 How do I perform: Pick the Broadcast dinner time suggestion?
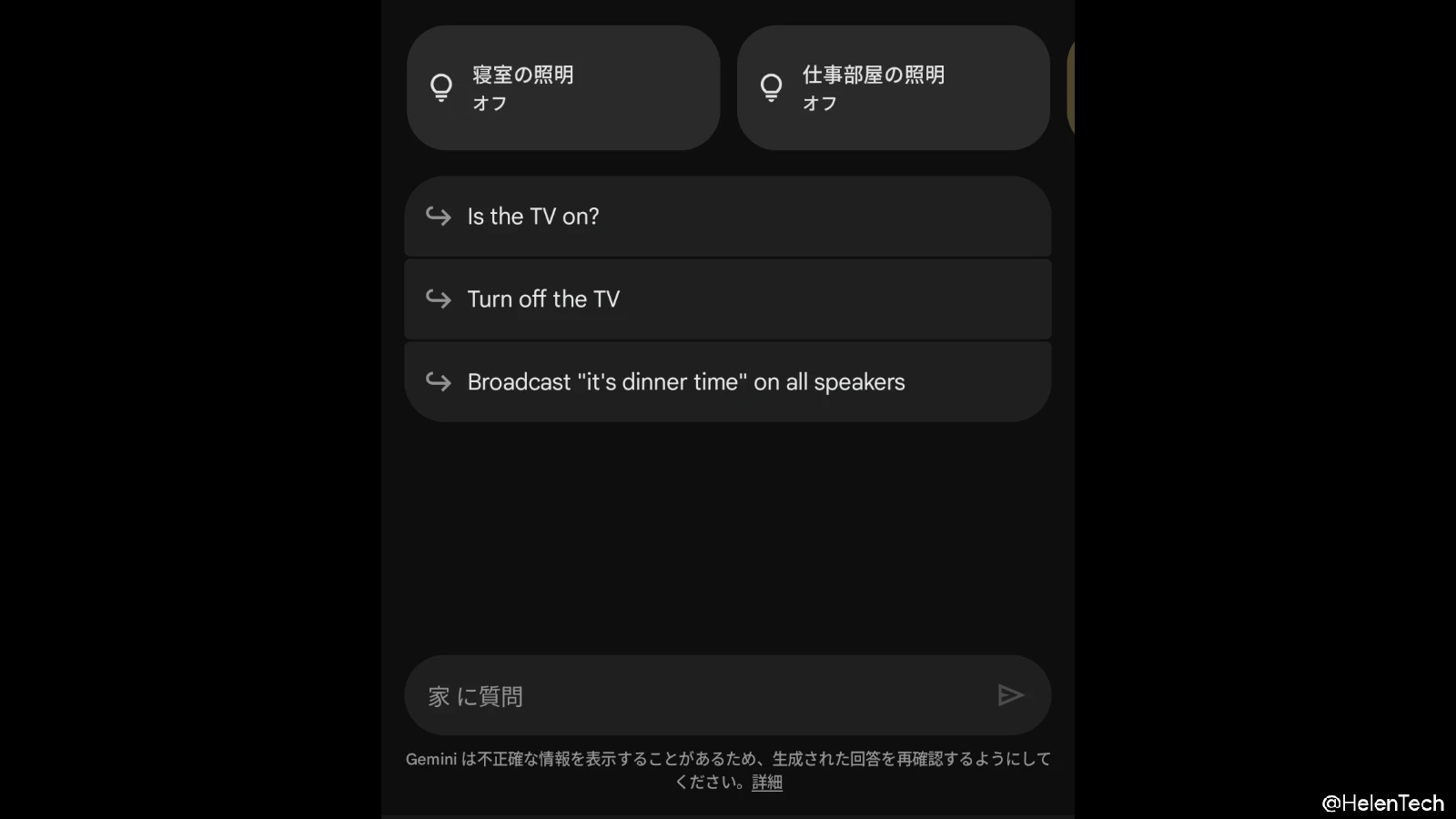pyautogui.click(x=727, y=382)
